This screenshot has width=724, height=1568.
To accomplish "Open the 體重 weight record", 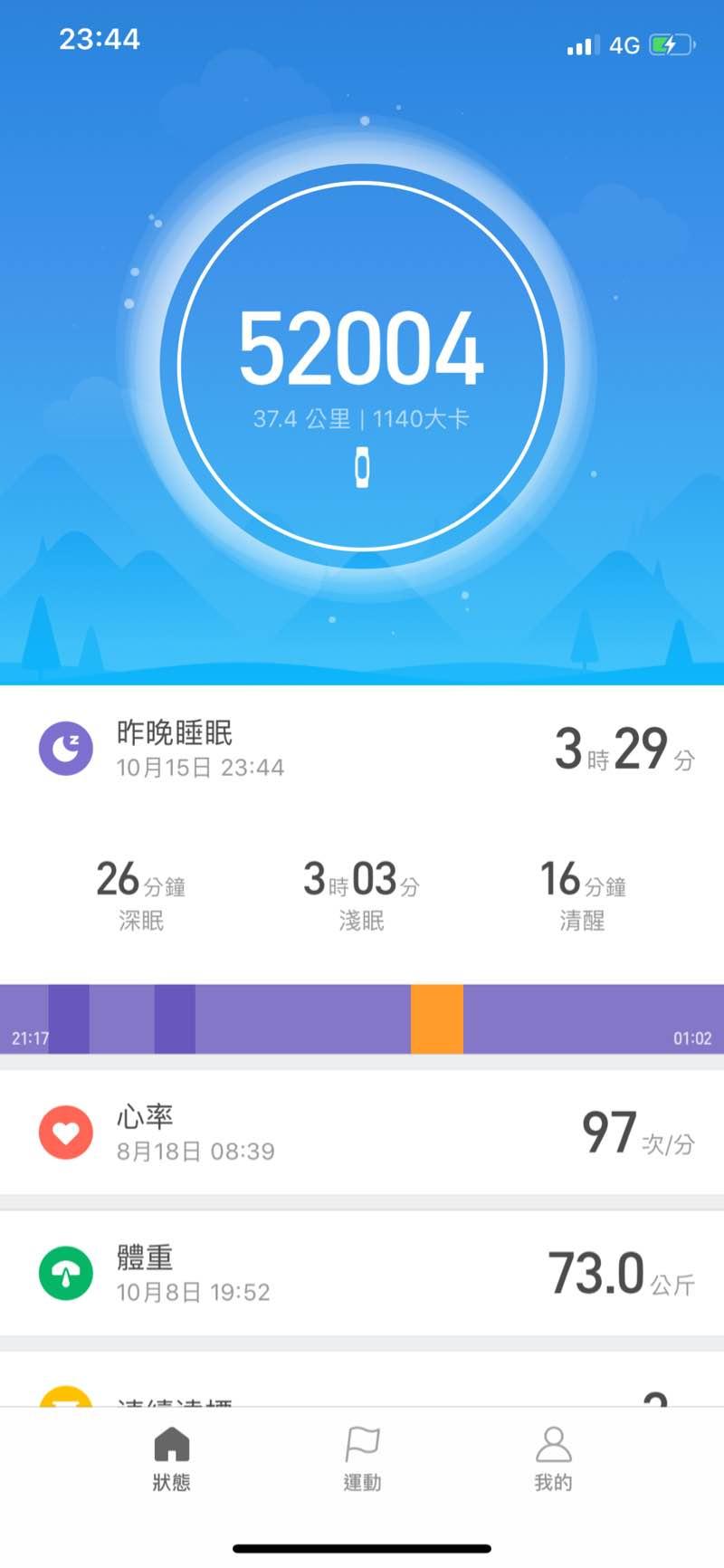I will tap(362, 1273).
